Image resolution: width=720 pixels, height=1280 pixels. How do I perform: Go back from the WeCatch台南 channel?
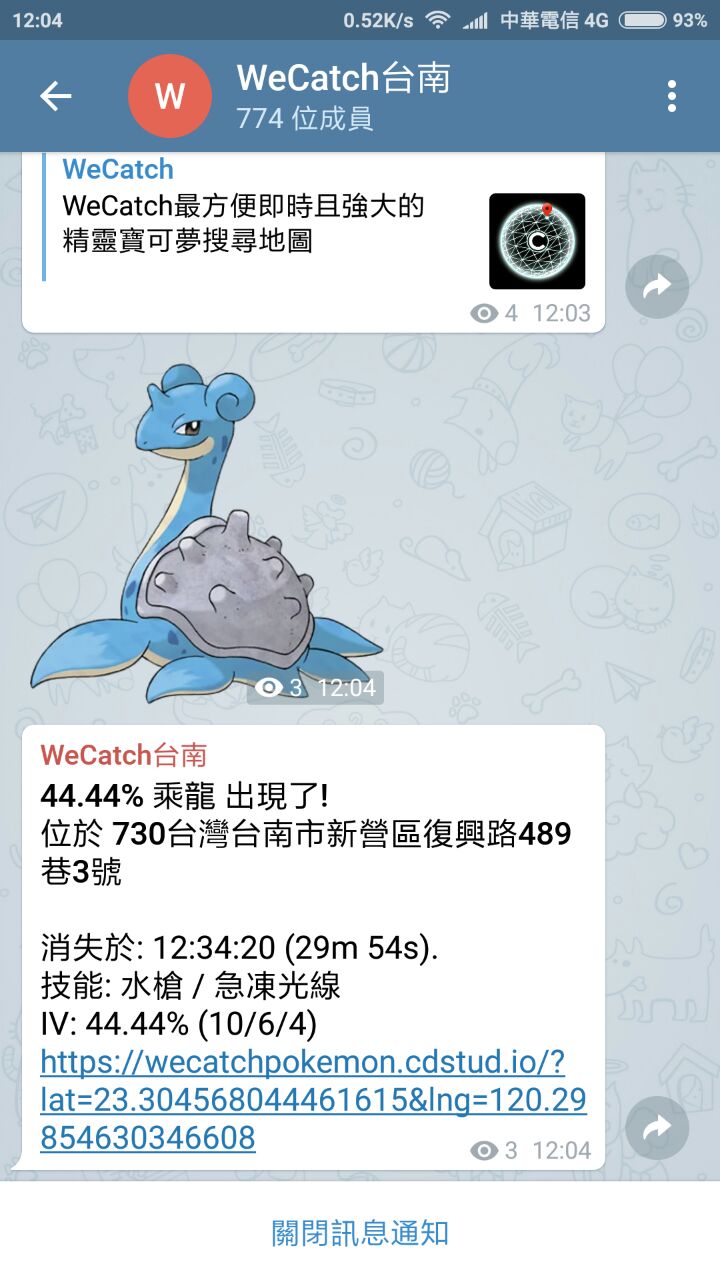click(x=56, y=96)
